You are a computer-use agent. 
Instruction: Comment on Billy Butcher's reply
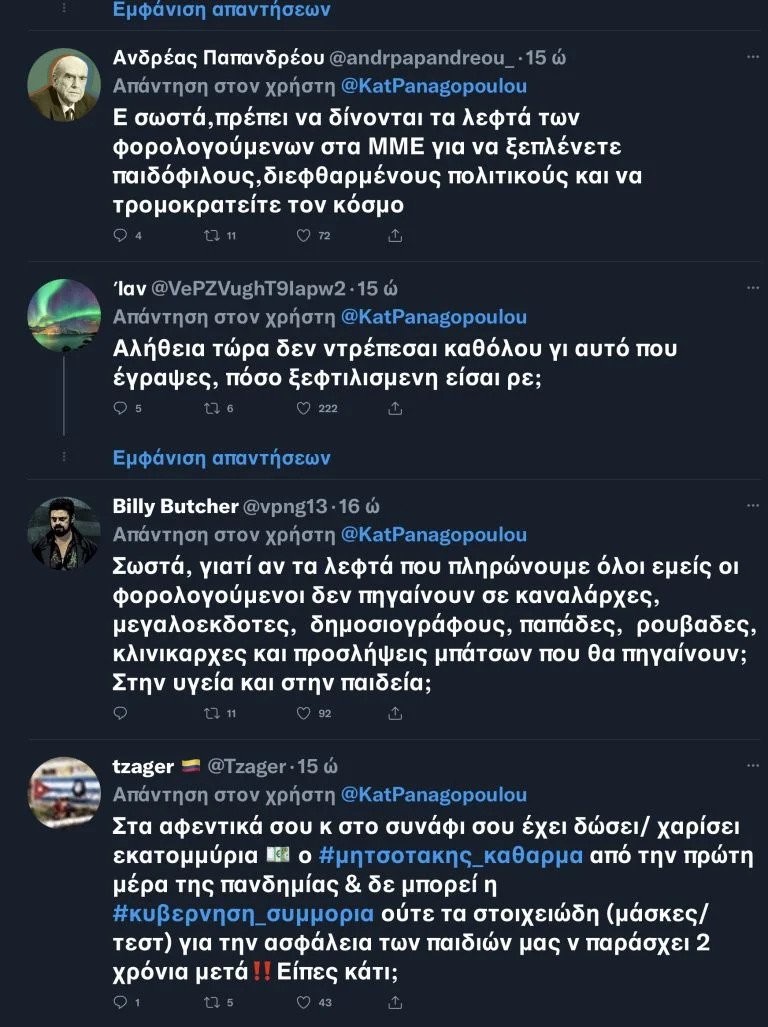click(121, 713)
